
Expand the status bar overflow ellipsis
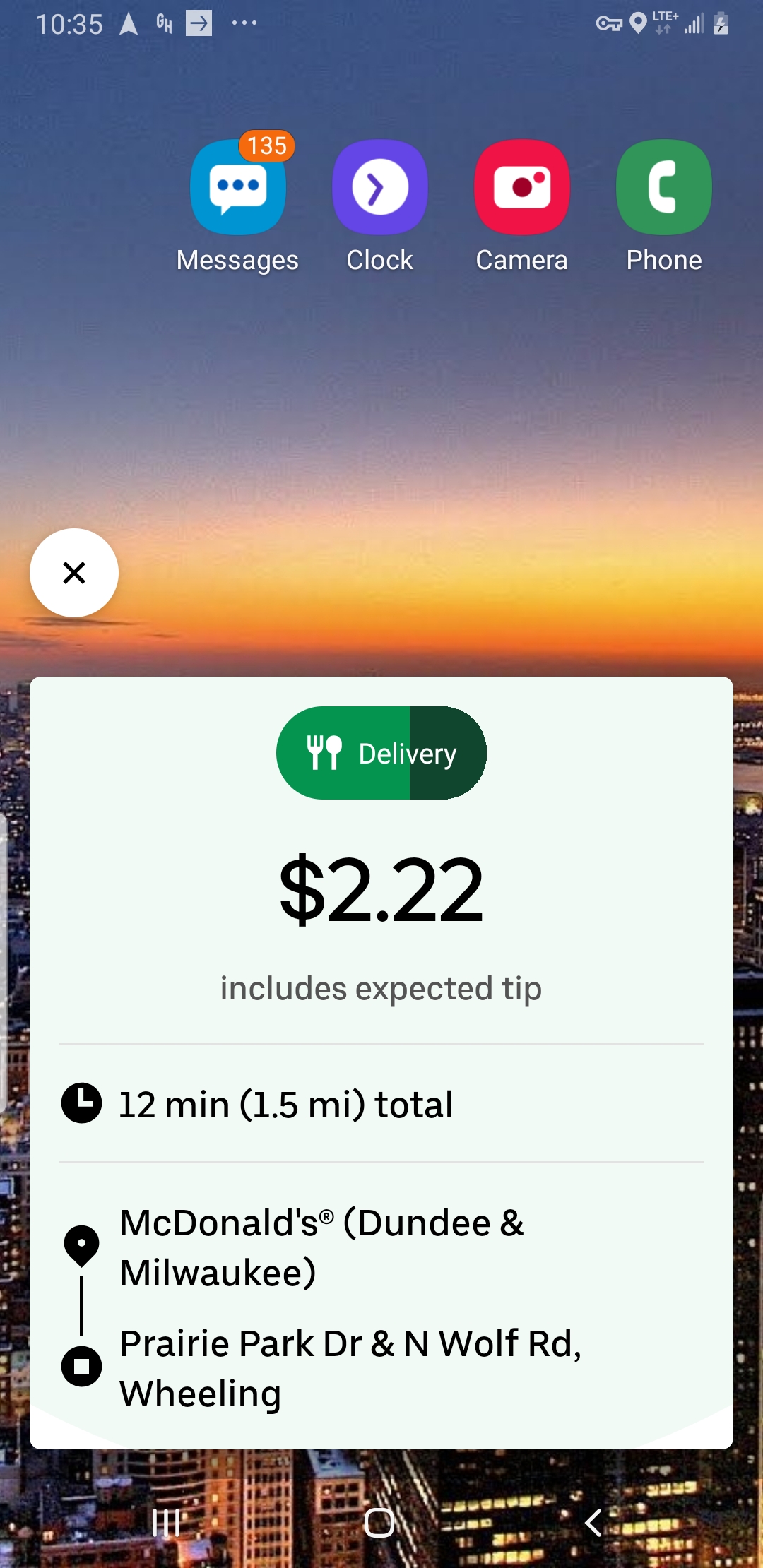click(x=244, y=23)
